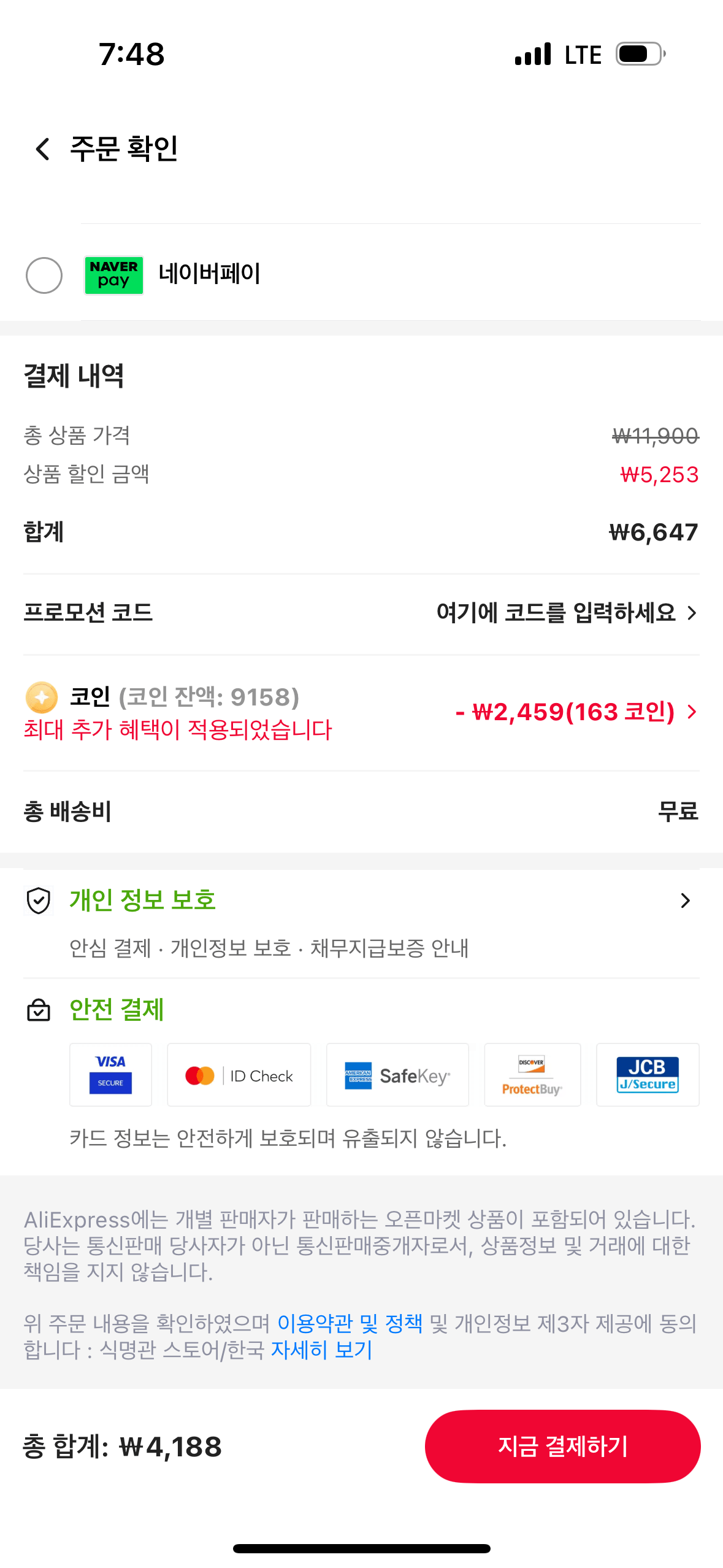Image resolution: width=723 pixels, height=1568 pixels.
Task: Expand 개인 정보 보호 section
Action: point(685,901)
